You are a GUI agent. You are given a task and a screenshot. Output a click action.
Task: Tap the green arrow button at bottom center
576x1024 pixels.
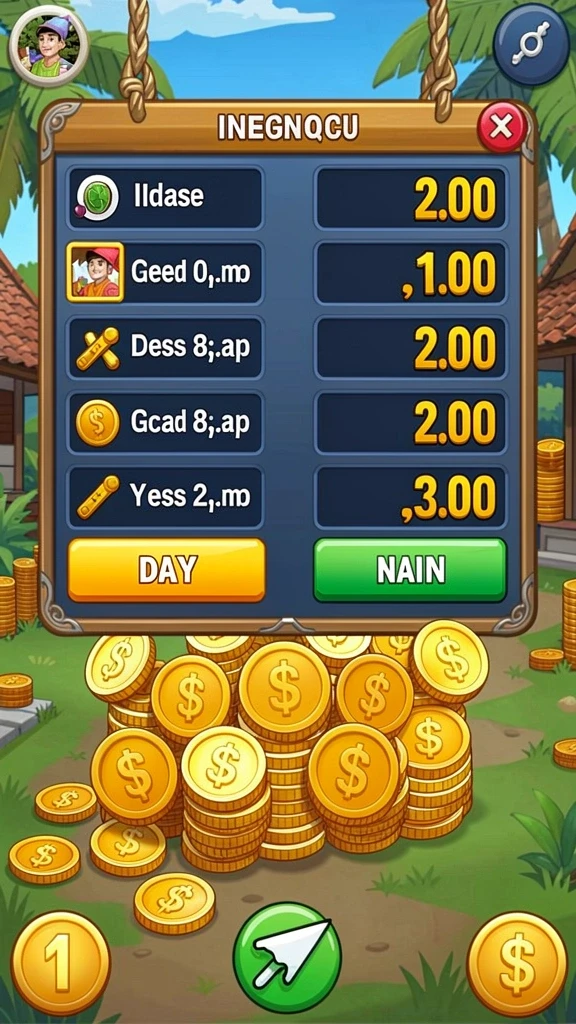287,957
